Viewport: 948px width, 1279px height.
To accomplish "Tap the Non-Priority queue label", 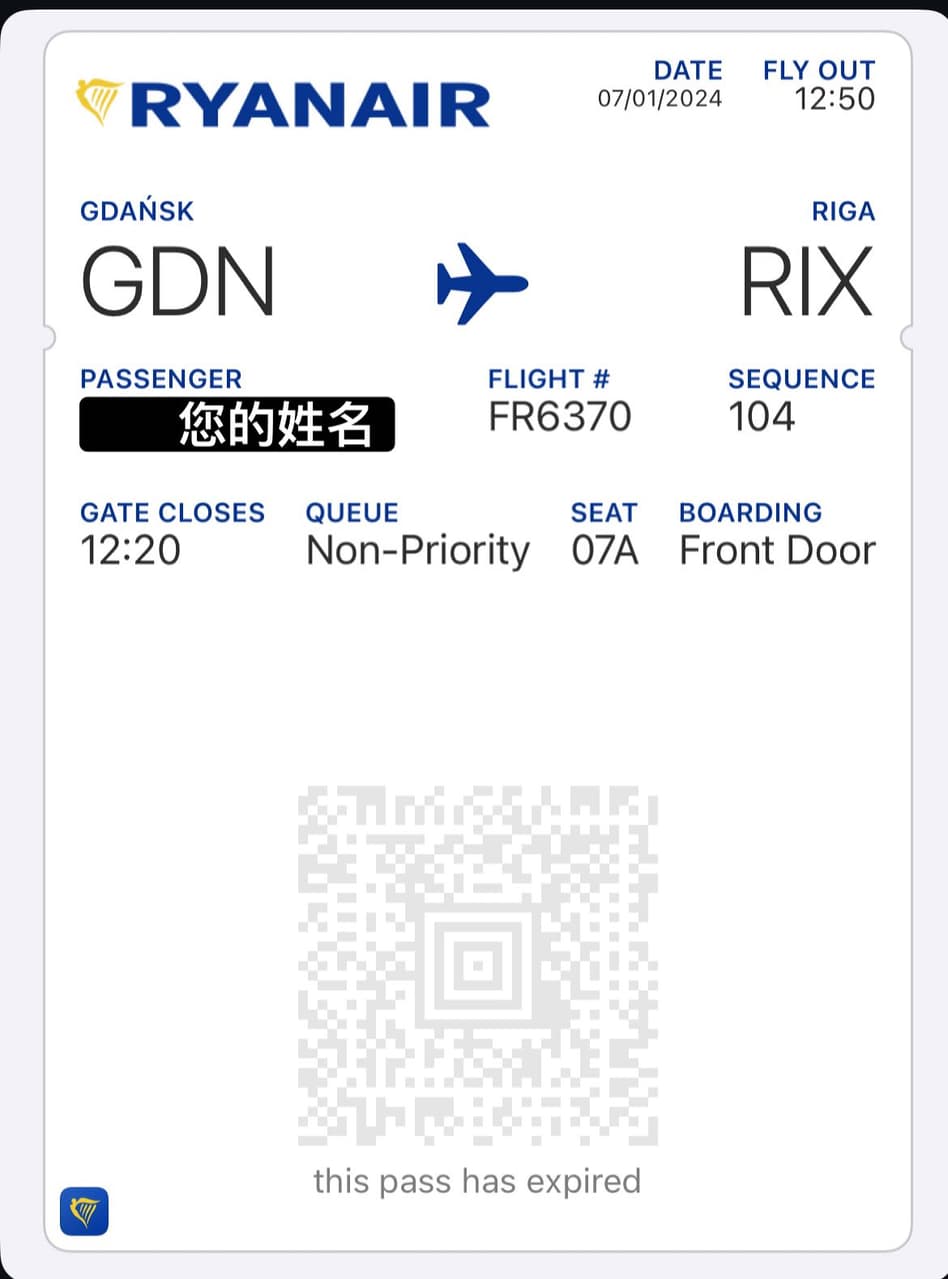I will pyautogui.click(x=418, y=550).
